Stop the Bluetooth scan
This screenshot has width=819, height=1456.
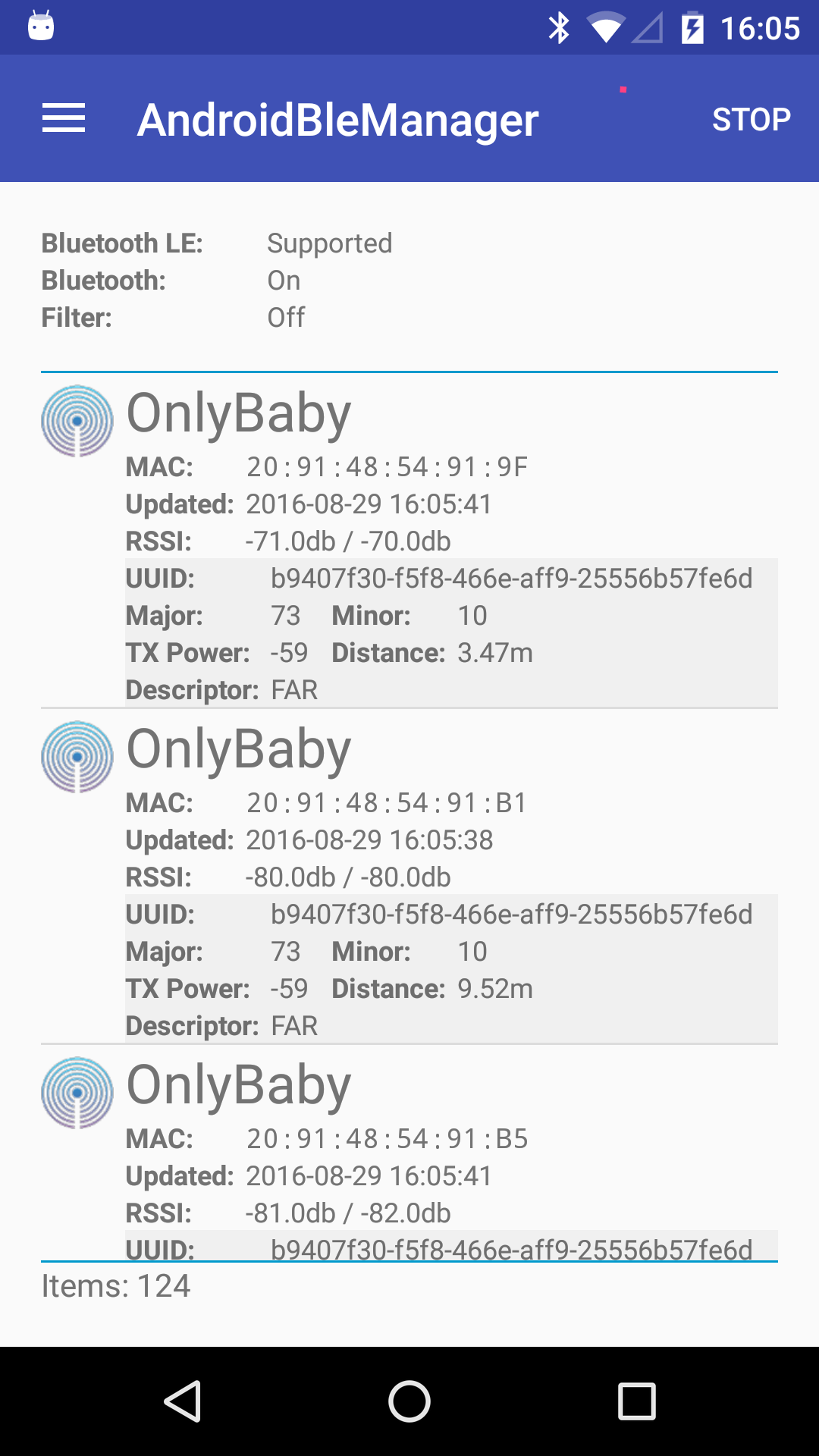coord(751,119)
